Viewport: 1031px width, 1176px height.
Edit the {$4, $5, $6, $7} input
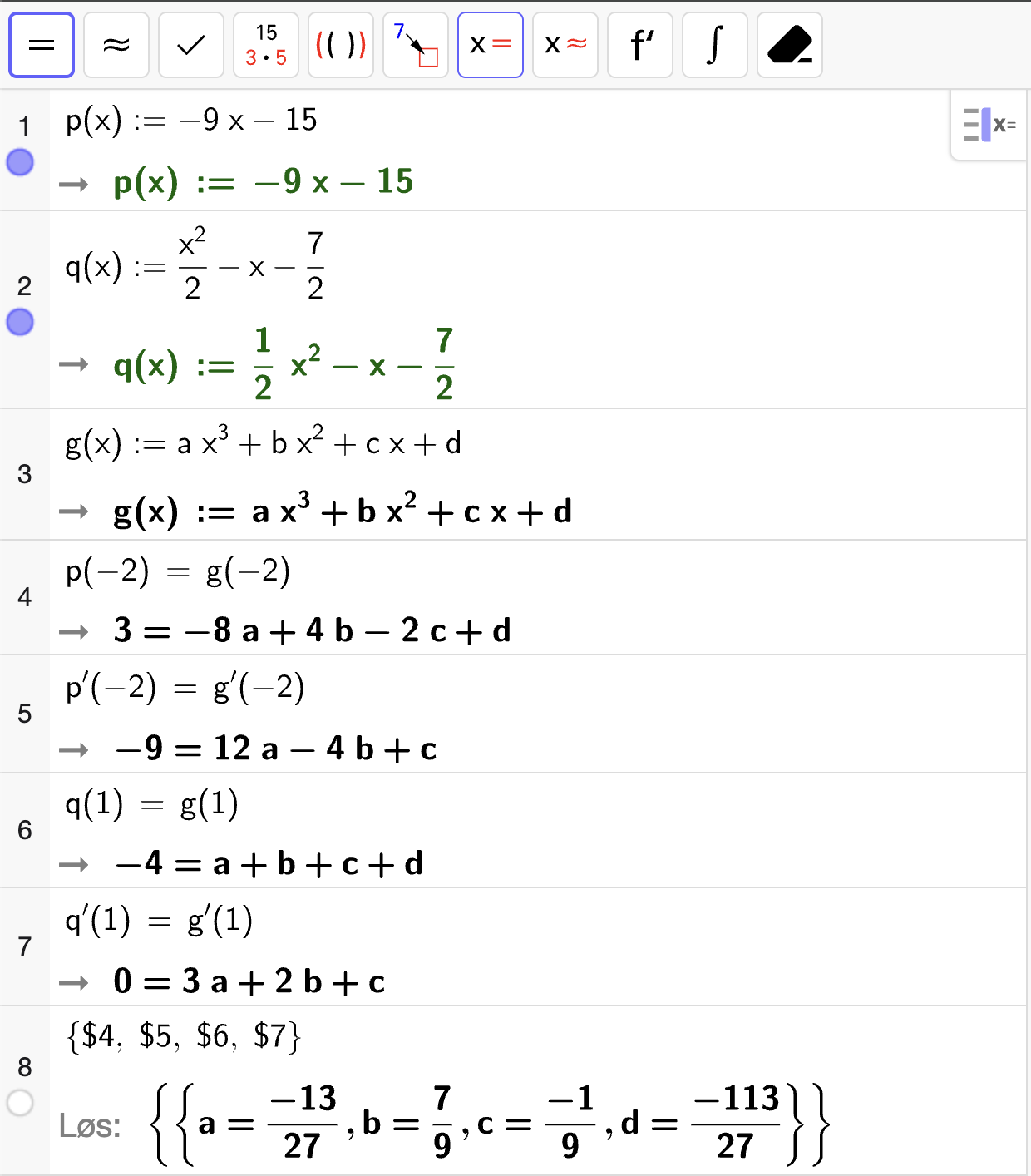pos(184,1036)
